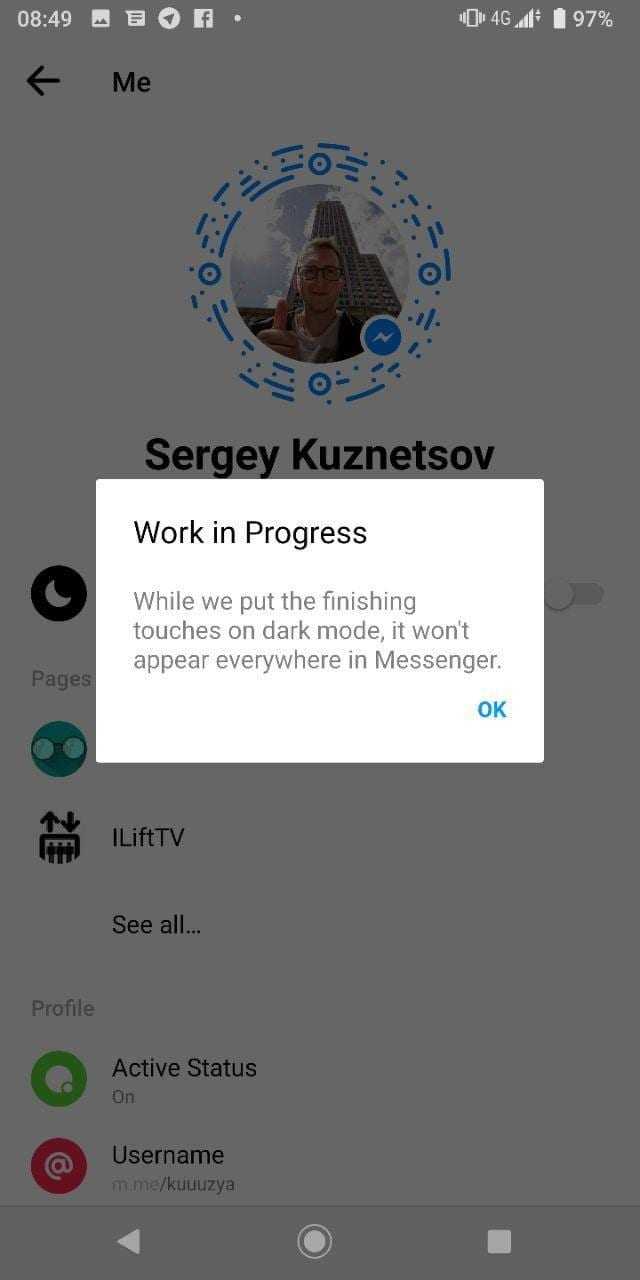Image resolution: width=640 pixels, height=1280 pixels.
Task: Tap the system home button
Action: point(315,1242)
